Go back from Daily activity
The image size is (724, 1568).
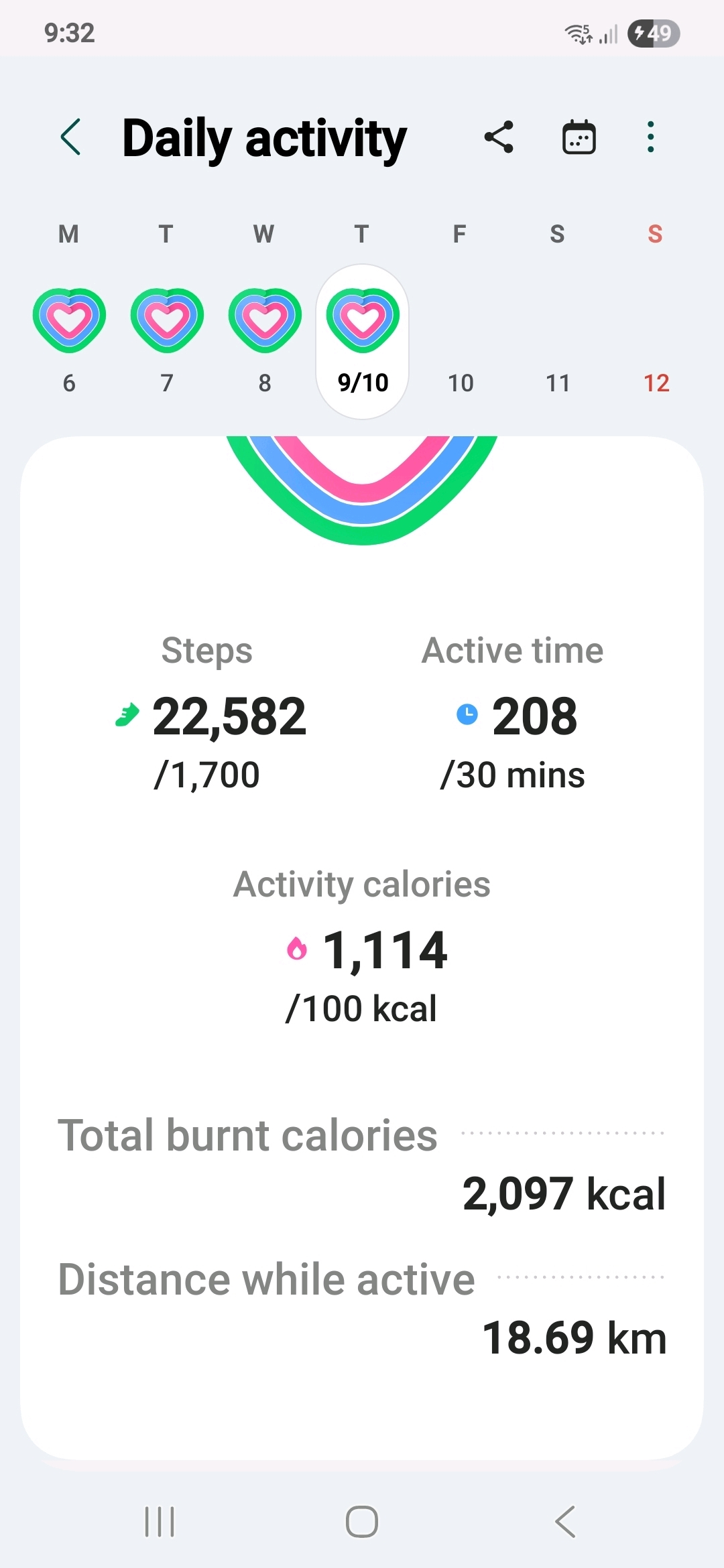[x=71, y=137]
